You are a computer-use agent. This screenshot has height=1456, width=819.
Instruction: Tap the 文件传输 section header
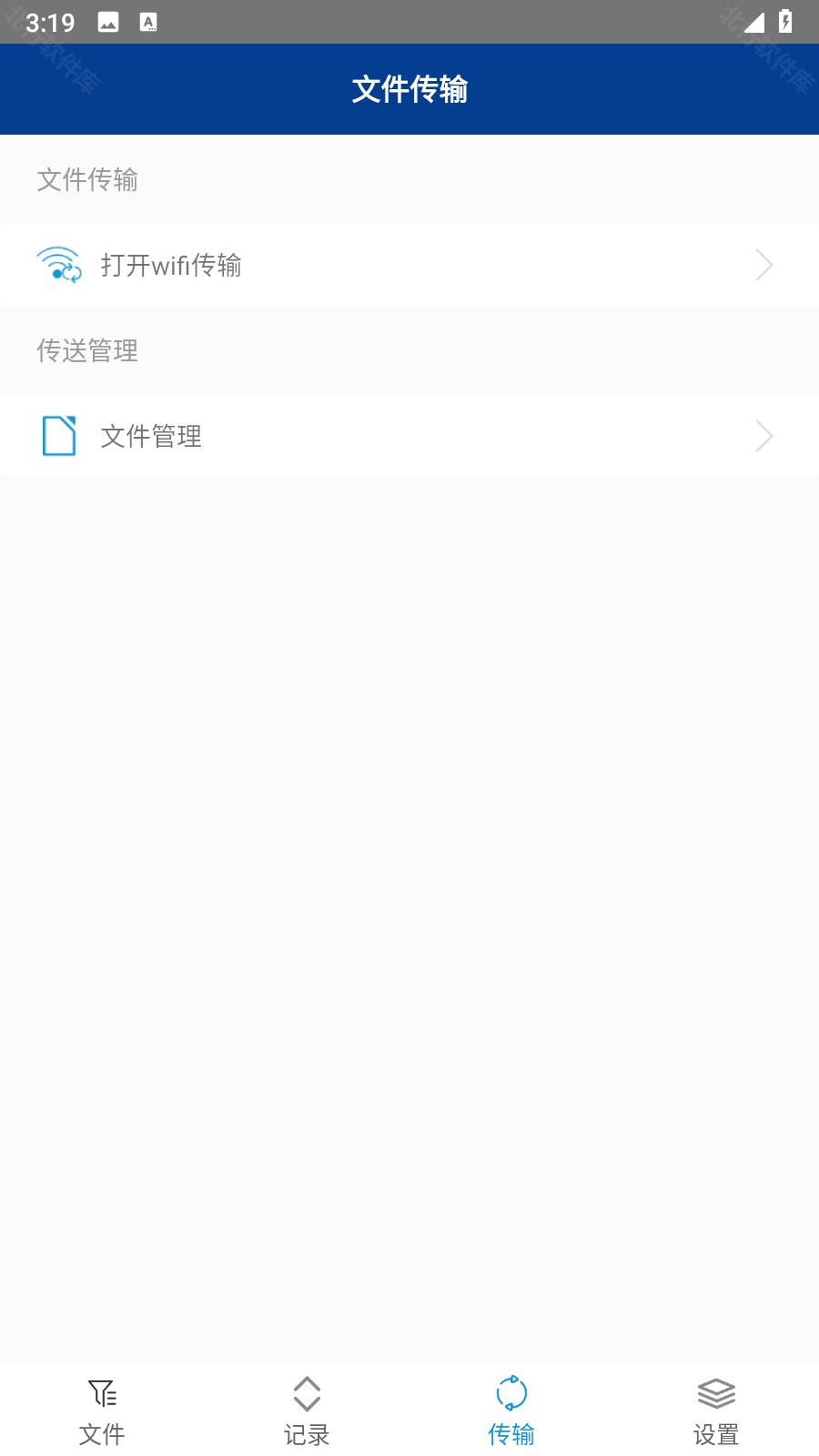pyautogui.click(x=87, y=180)
